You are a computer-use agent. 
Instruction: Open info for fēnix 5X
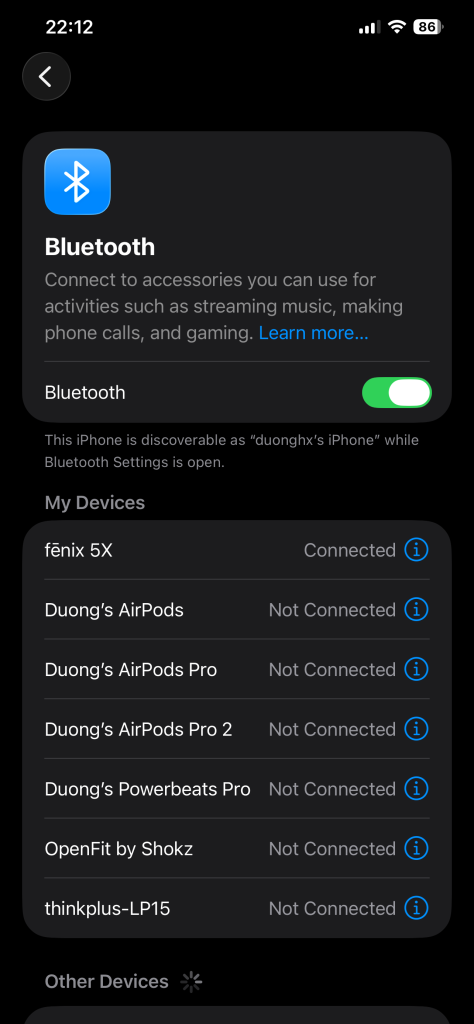(x=416, y=550)
